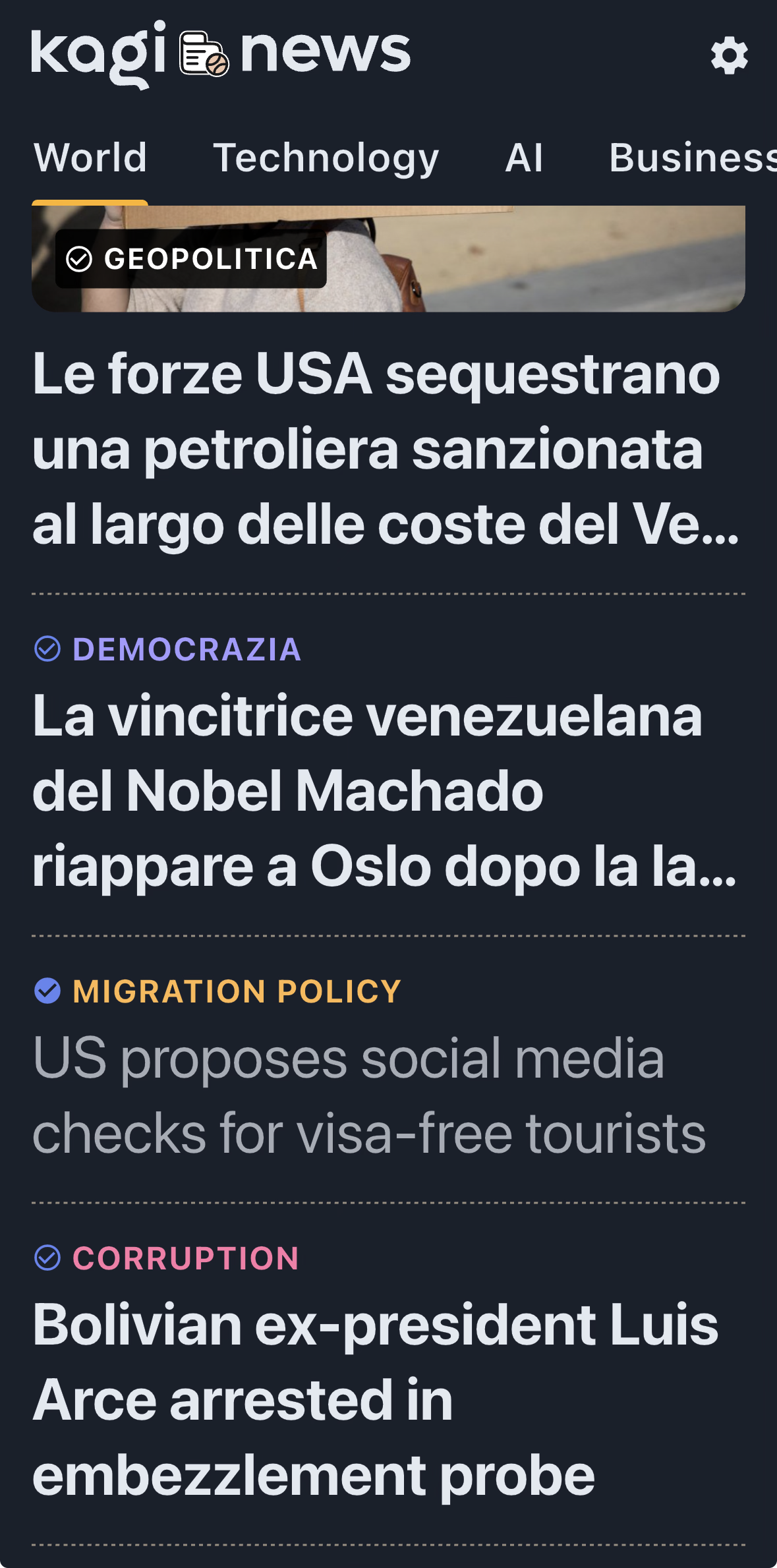The width and height of the screenshot is (777, 1568).
Task: Tick the read circle beside Corruption
Action: (x=47, y=1258)
